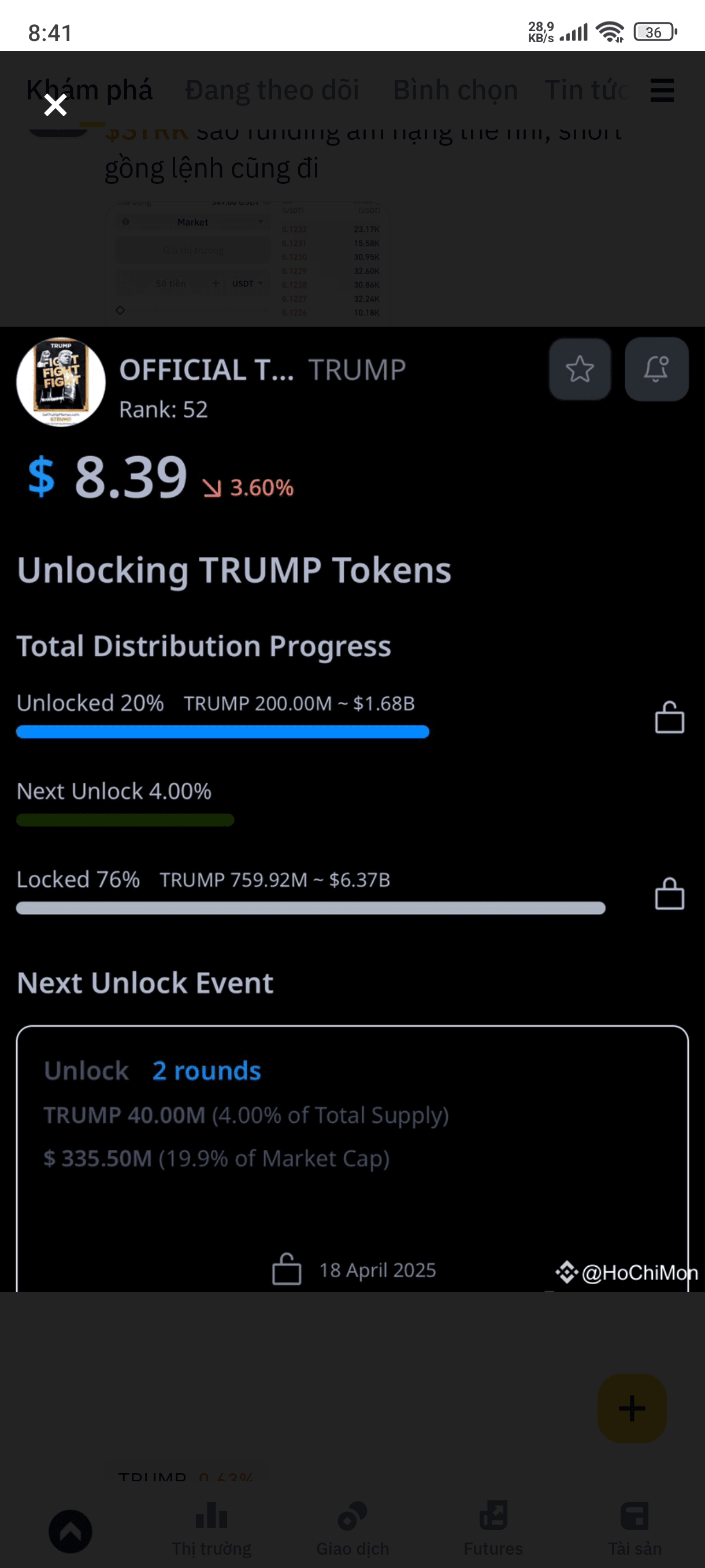Image resolution: width=705 pixels, height=1568 pixels.
Task: Select the home icon in bottom navigation
Action: (x=70, y=1531)
